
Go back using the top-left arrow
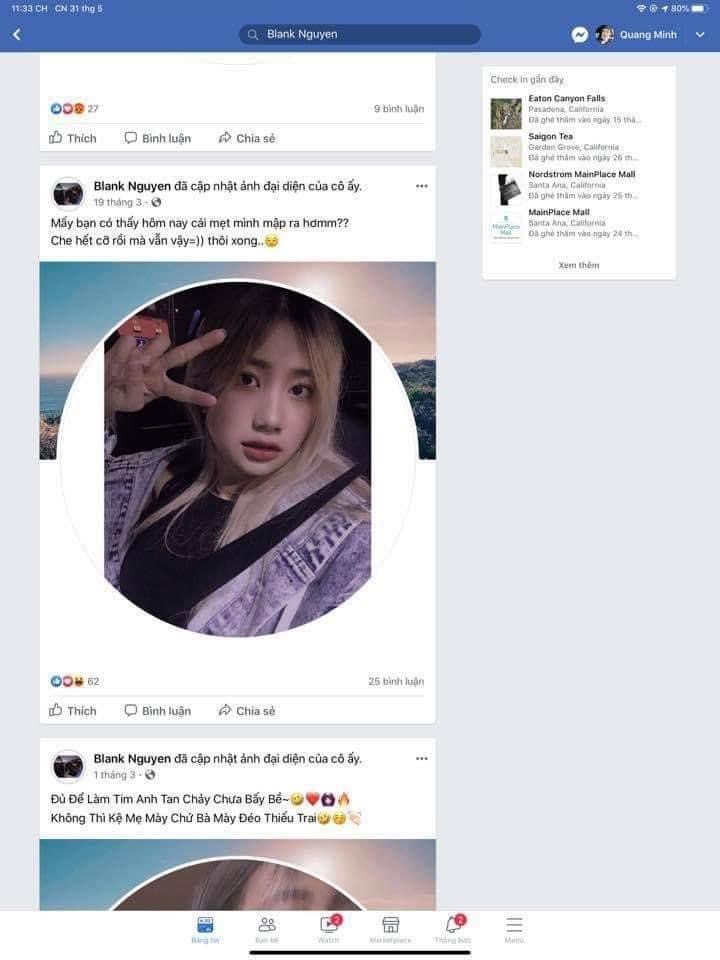point(16,34)
